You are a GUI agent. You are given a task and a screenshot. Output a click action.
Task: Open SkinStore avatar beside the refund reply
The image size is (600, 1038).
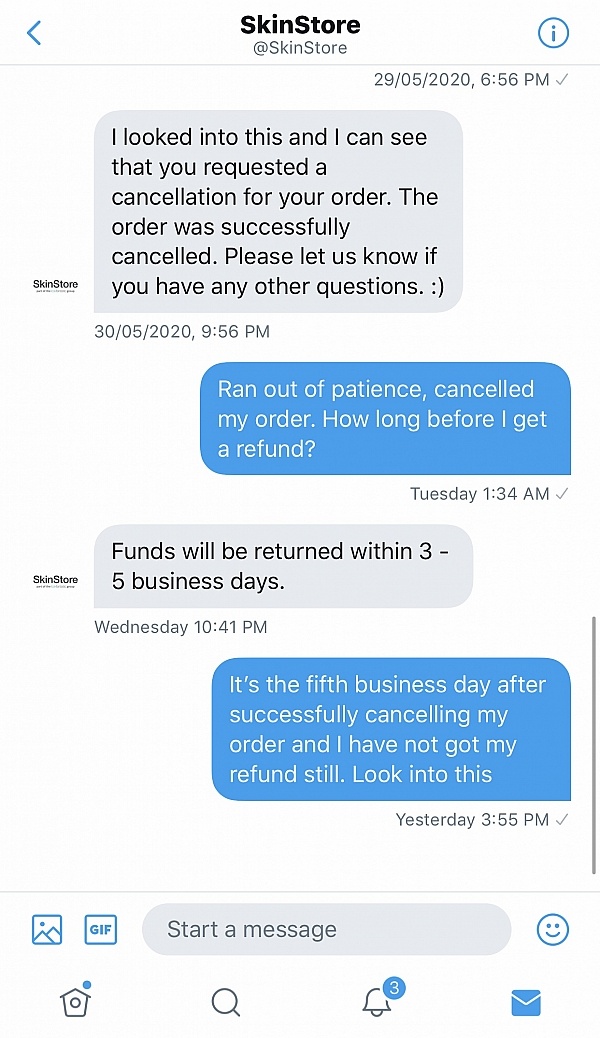[x=55, y=581]
